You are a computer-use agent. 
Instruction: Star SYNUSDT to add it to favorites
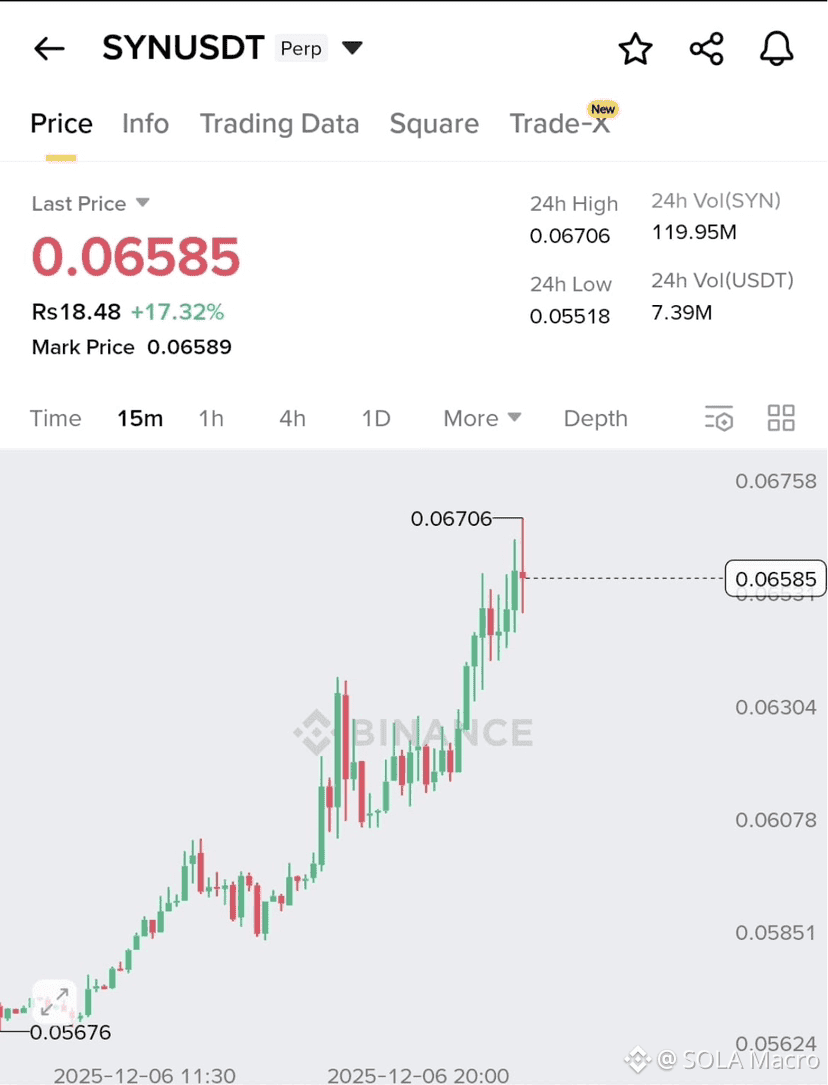[x=636, y=48]
